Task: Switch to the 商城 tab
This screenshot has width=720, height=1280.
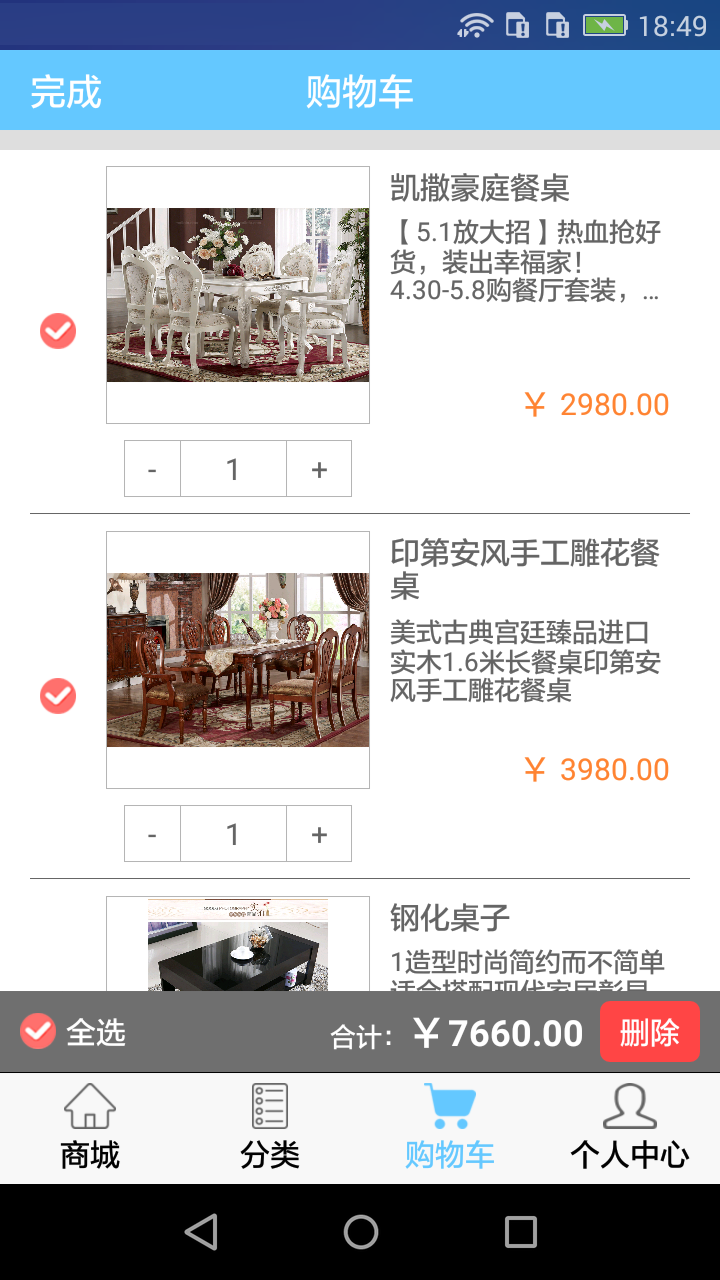Action: (x=90, y=1128)
